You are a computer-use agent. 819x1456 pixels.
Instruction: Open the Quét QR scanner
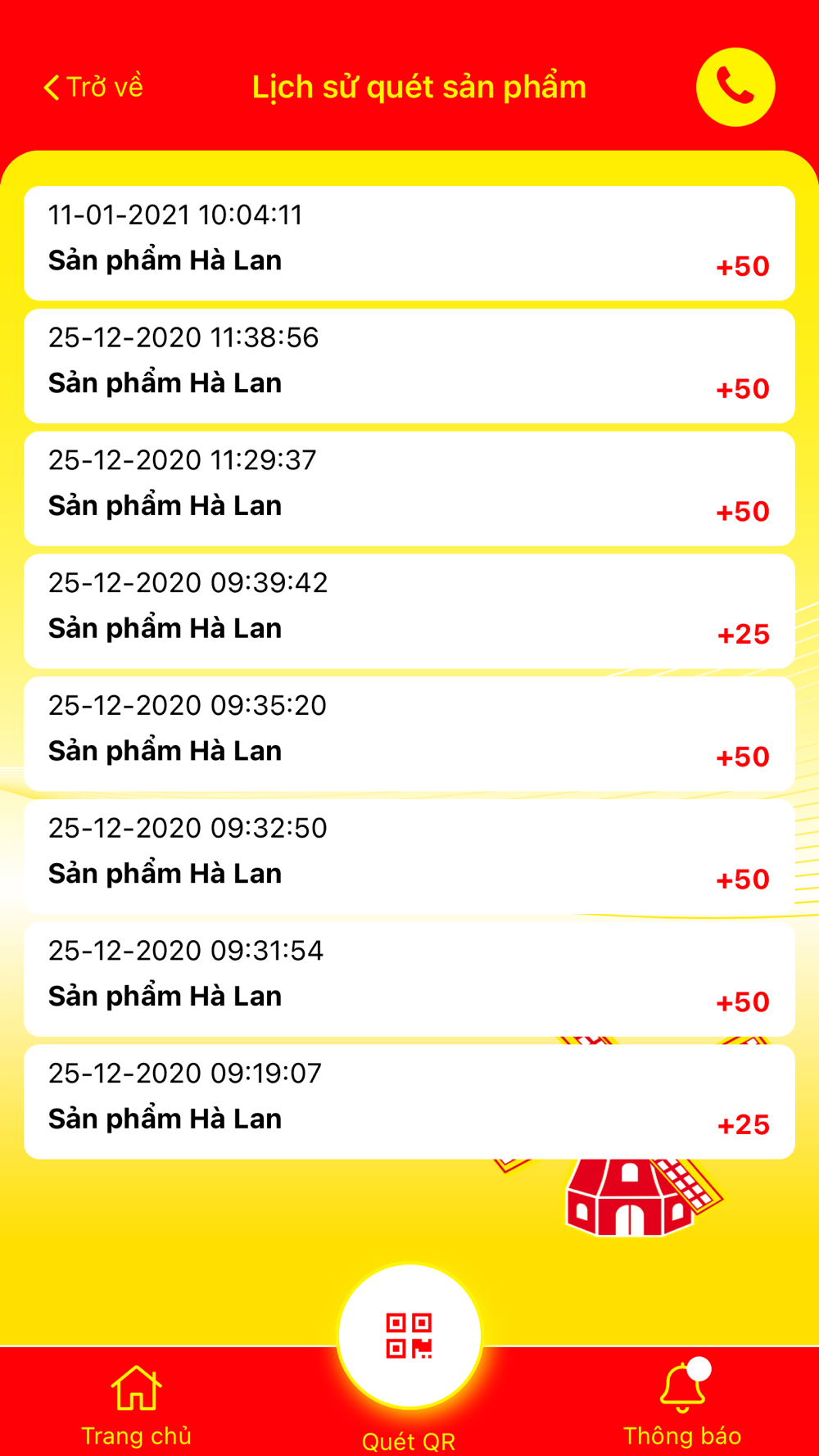point(409,1336)
